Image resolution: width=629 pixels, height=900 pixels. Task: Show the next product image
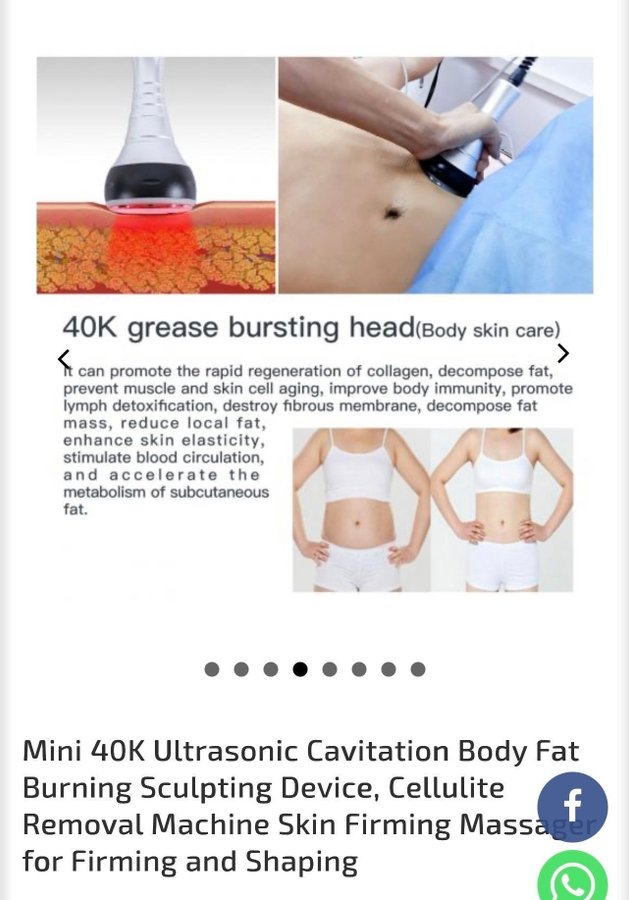[x=563, y=353]
